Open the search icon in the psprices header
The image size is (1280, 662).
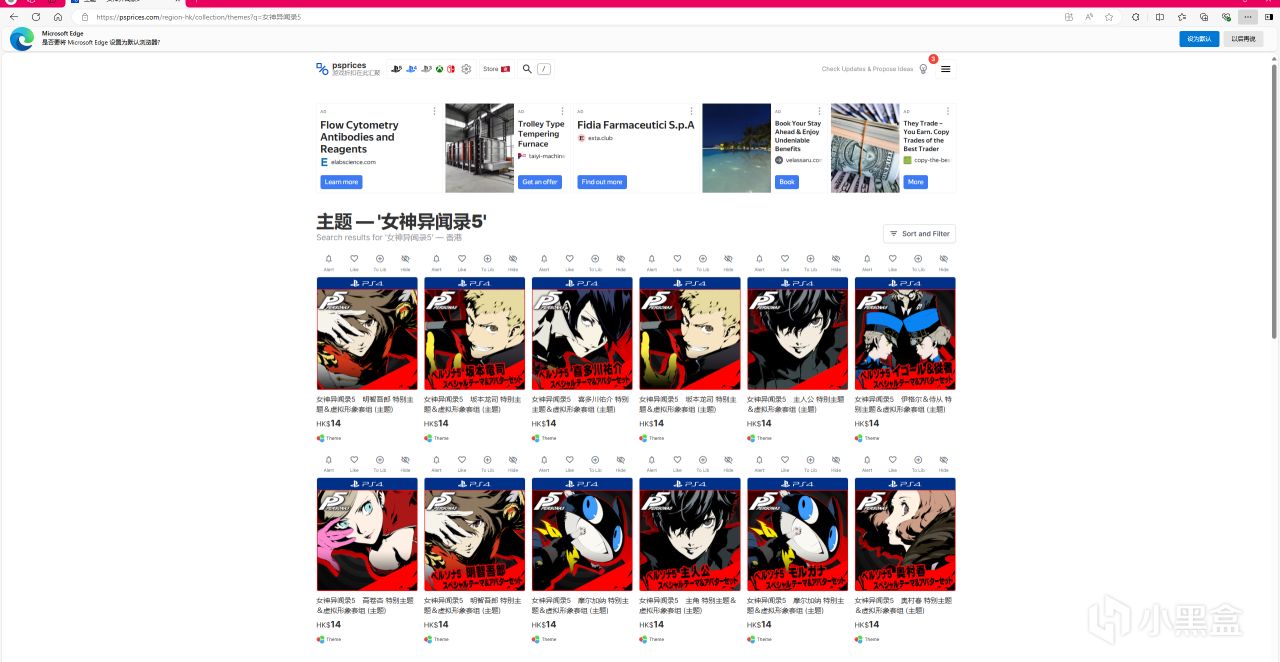coord(527,69)
